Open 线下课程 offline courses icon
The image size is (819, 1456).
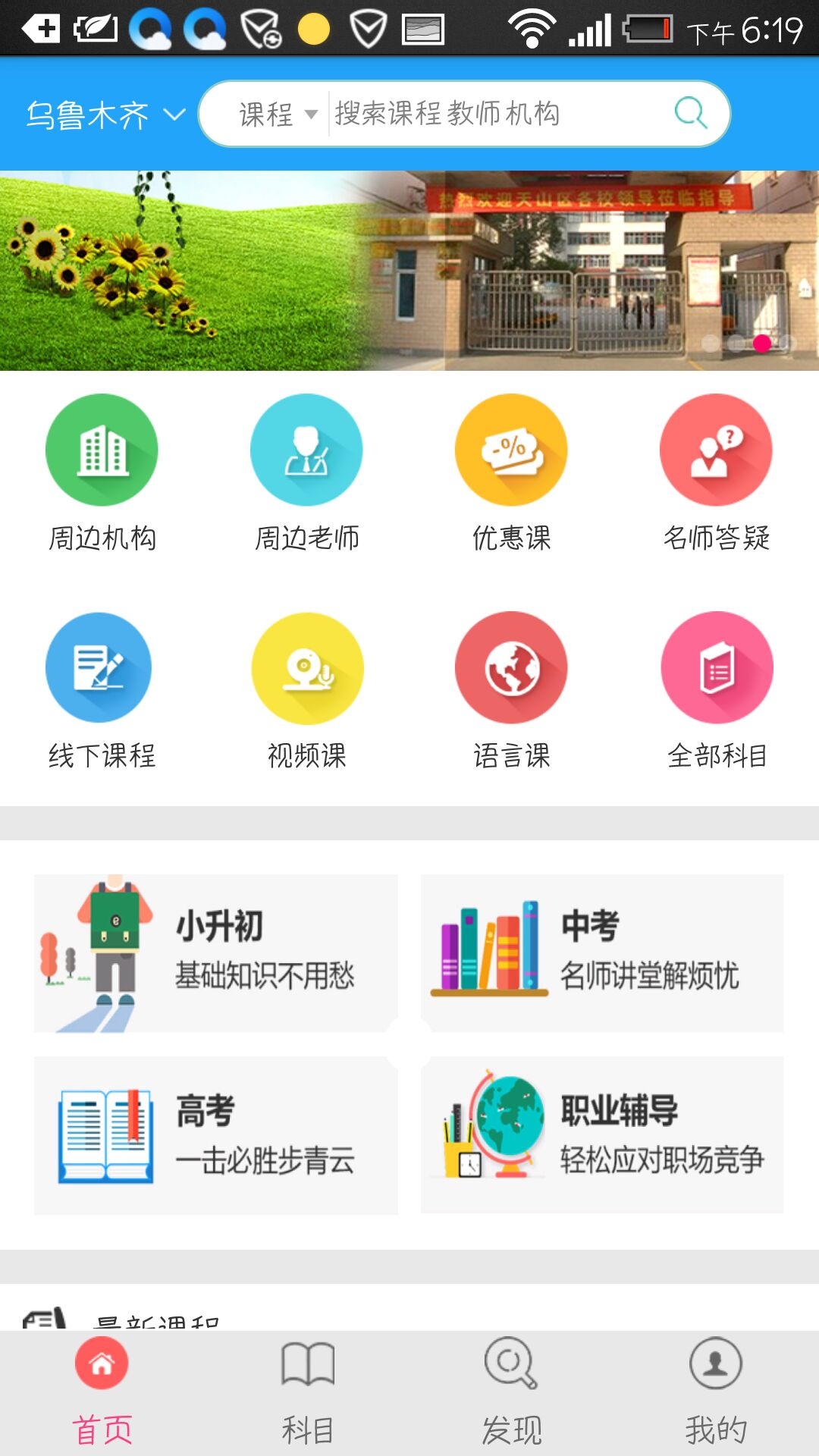click(102, 666)
